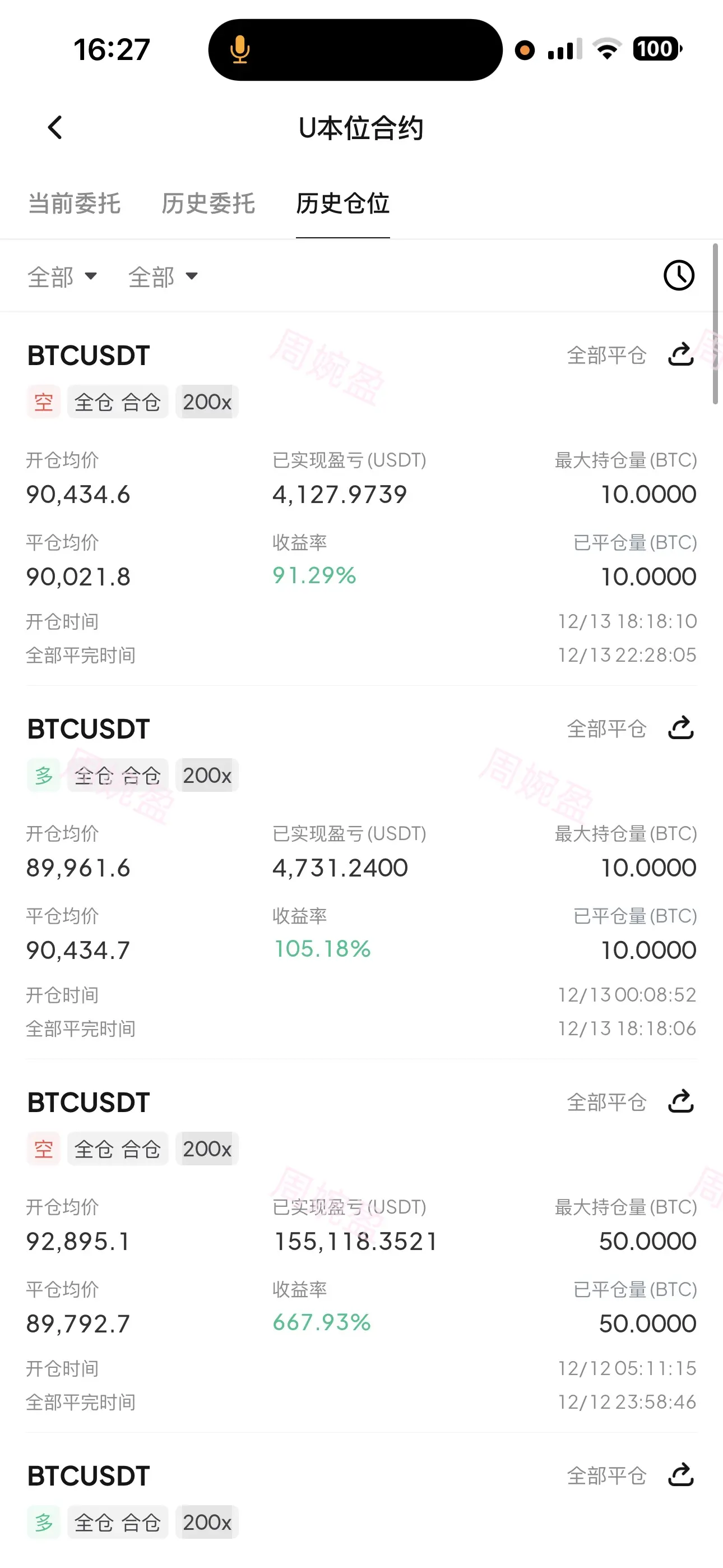Share the bottom BTCUSDT long position
The image size is (723, 1568).
[680, 1475]
